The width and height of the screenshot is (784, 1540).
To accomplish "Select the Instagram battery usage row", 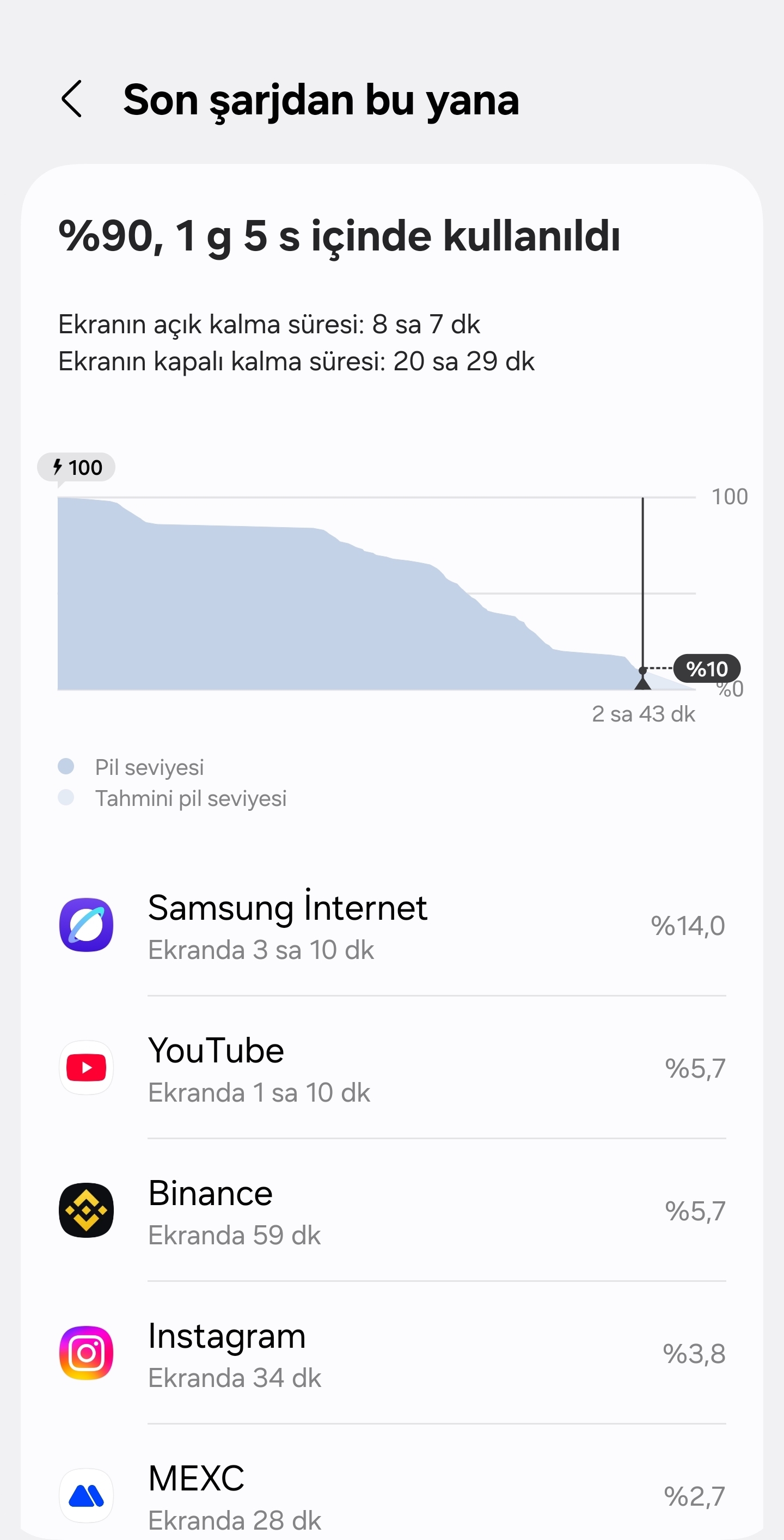I will 392,1353.
